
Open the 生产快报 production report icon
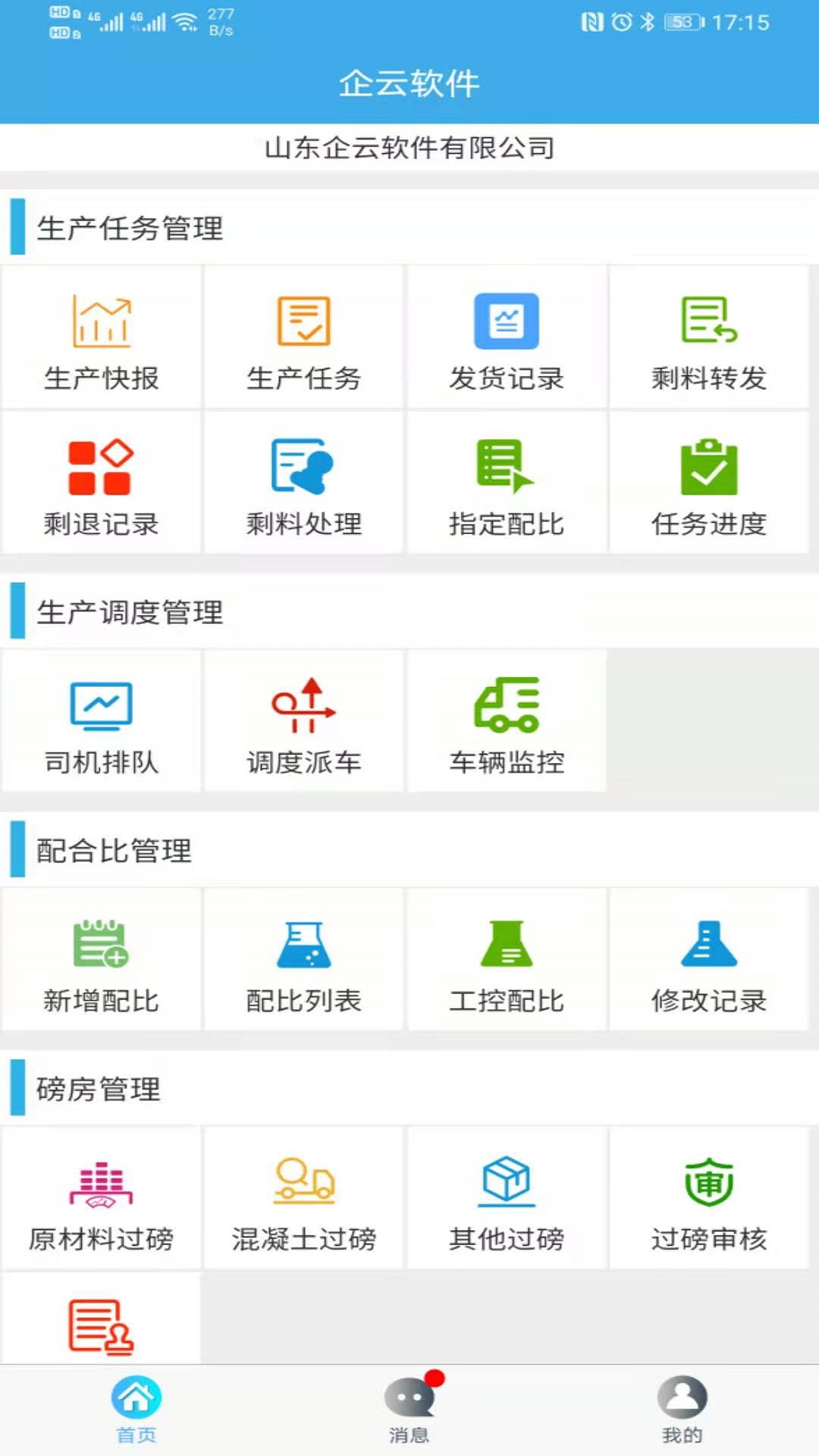(101, 337)
